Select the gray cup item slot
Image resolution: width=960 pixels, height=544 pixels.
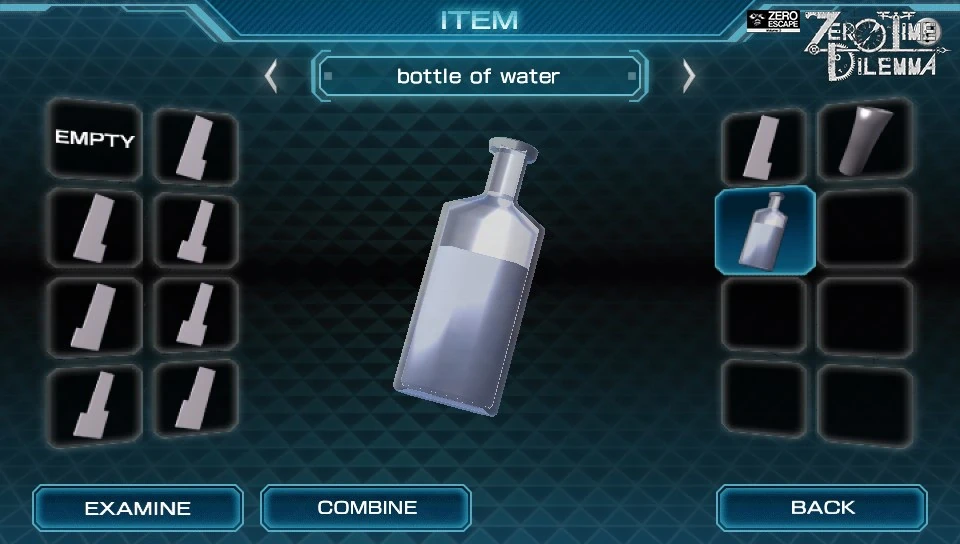coord(865,140)
